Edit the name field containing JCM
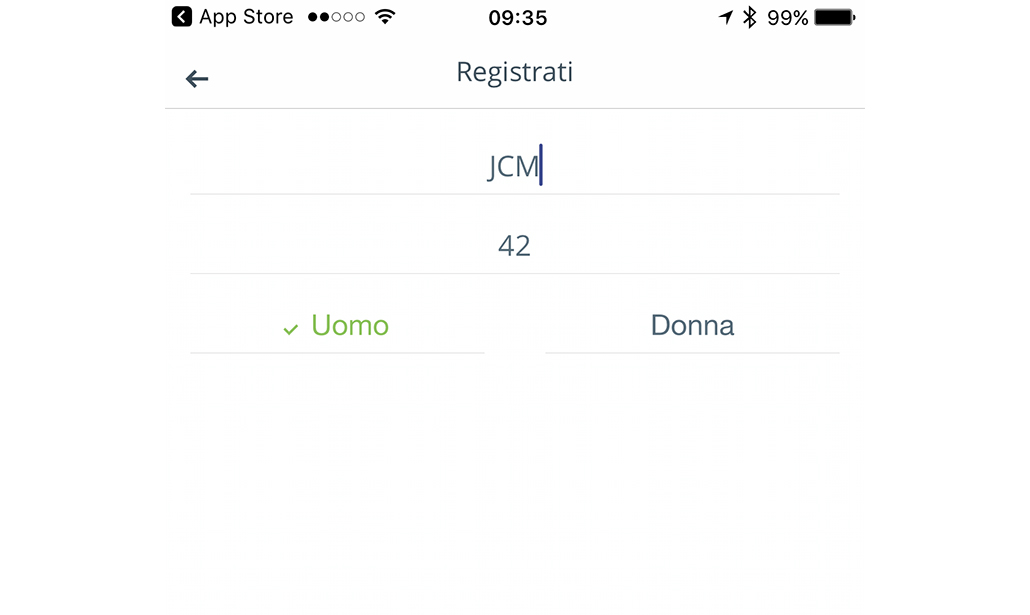Image resolution: width=1030 pixels, height=615 pixels. pos(514,166)
